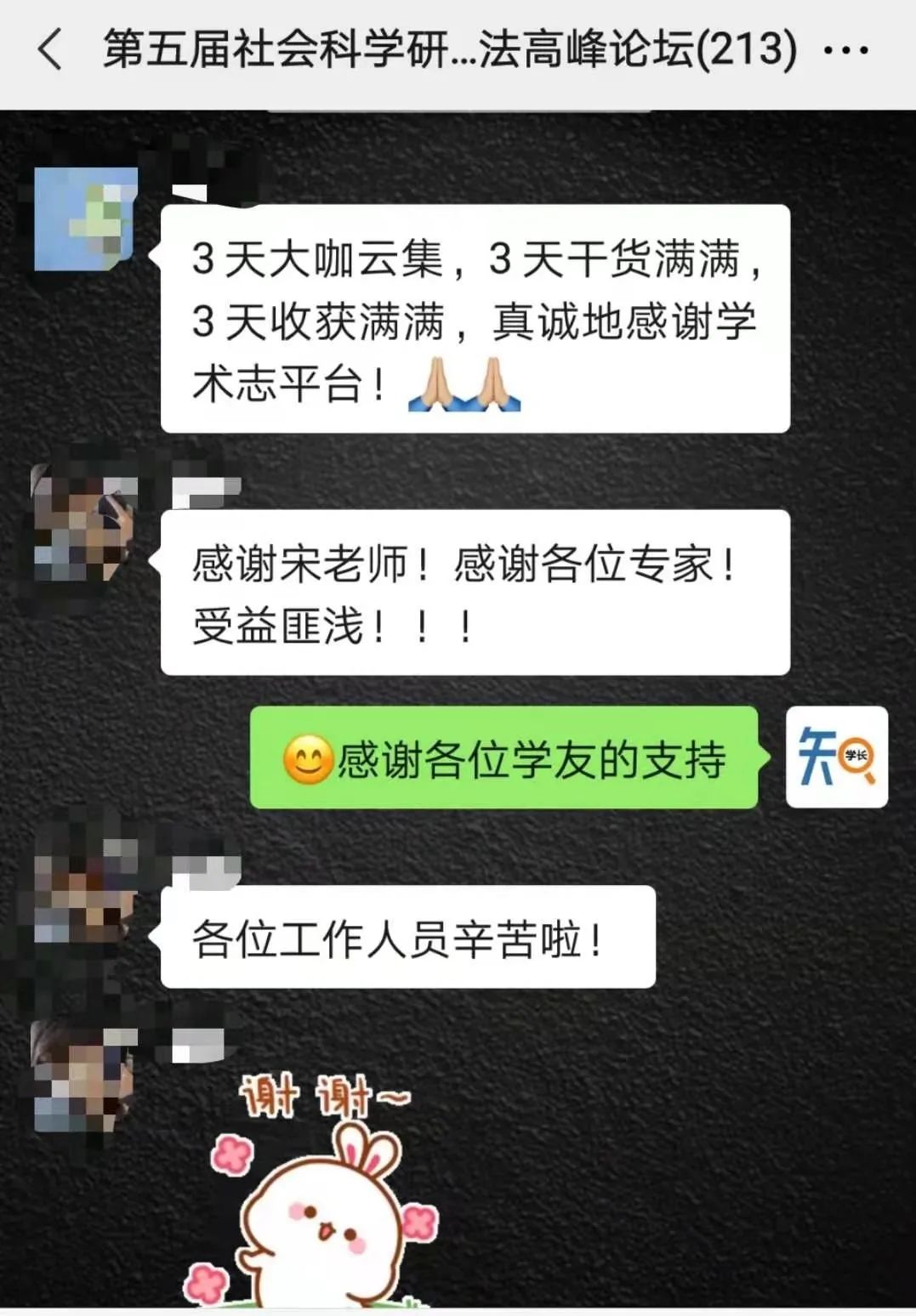916x1316 pixels.
Task: Open the 知学长 avatar profile
Action: pos(836,756)
